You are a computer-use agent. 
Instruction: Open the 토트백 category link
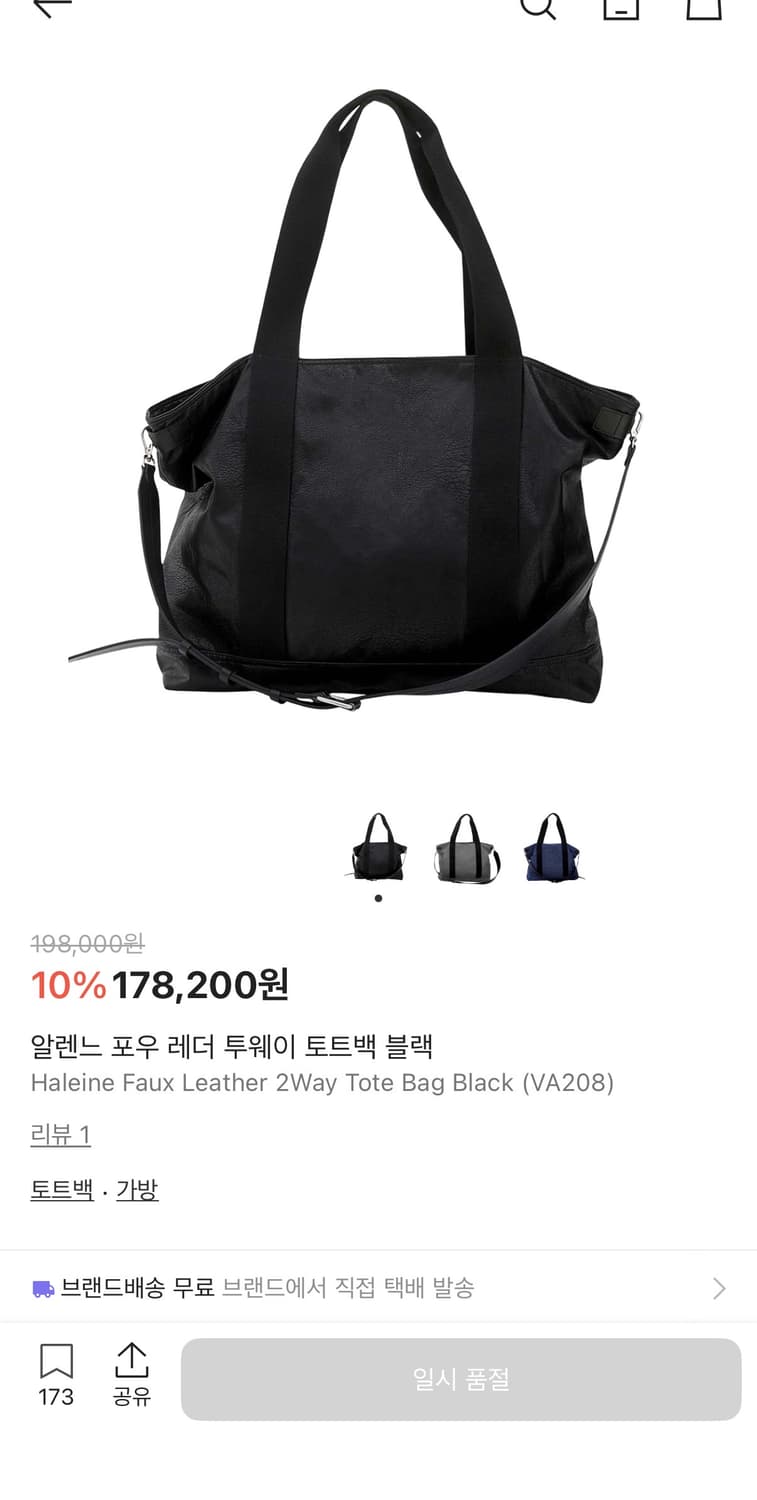click(61, 1189)
